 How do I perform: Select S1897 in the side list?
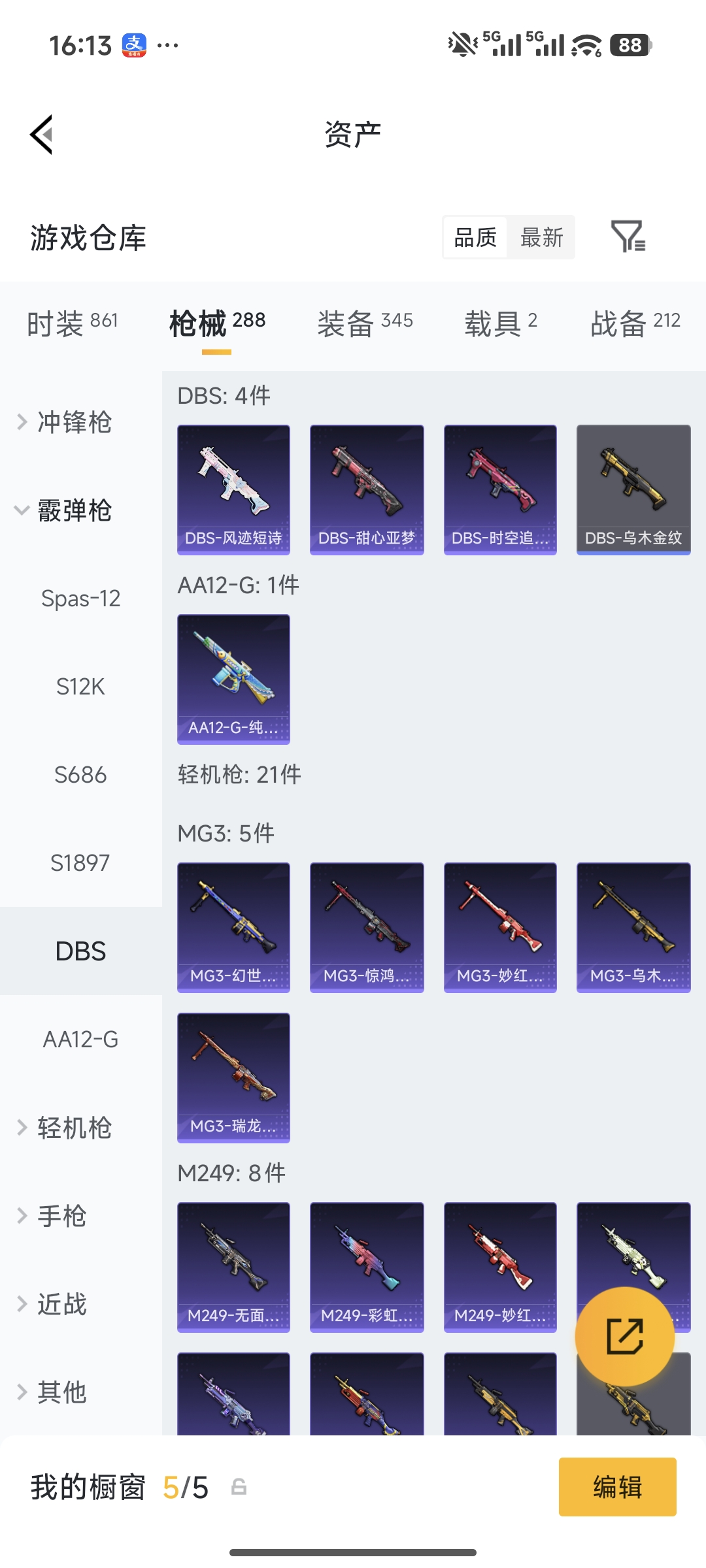80,863
